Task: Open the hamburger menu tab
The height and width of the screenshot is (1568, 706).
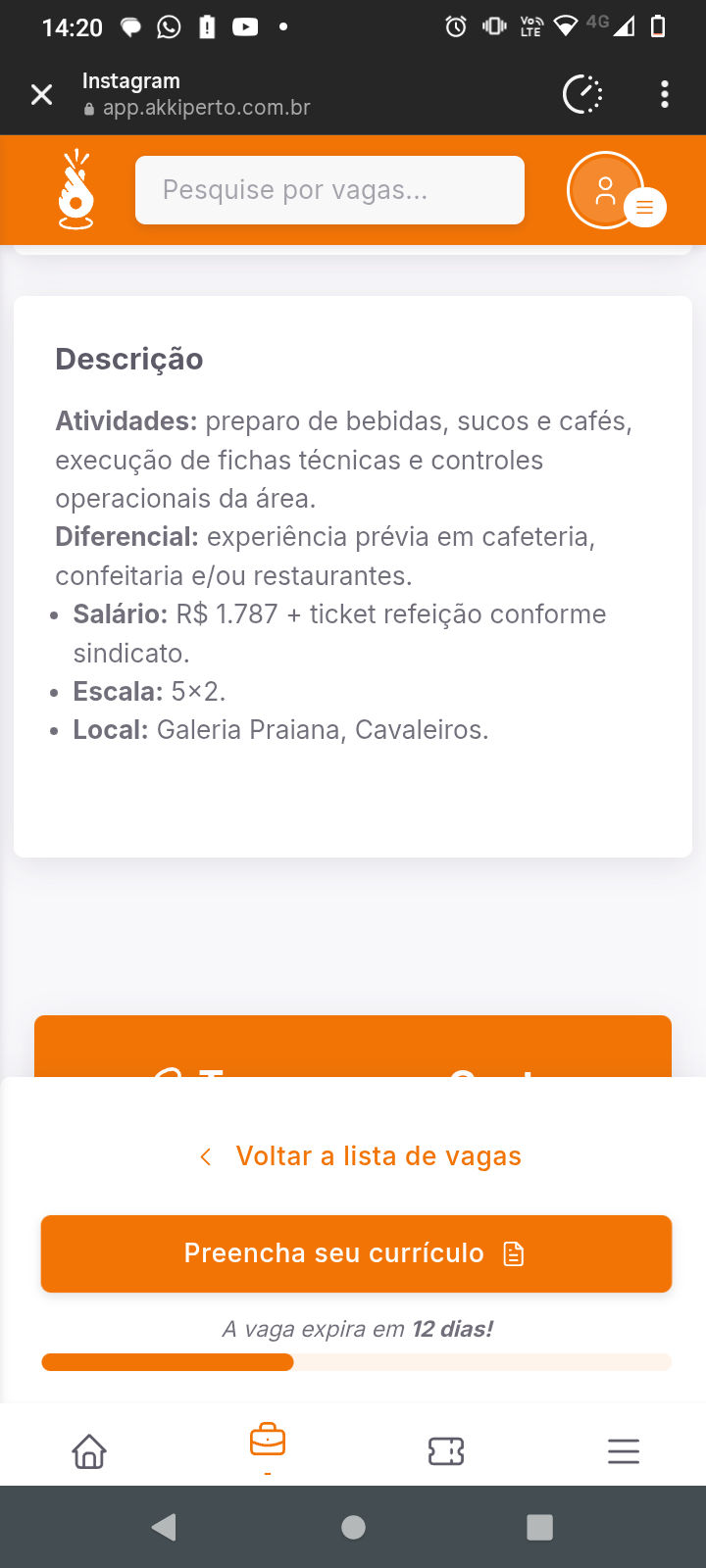Action: click(x=624, y=1451)
